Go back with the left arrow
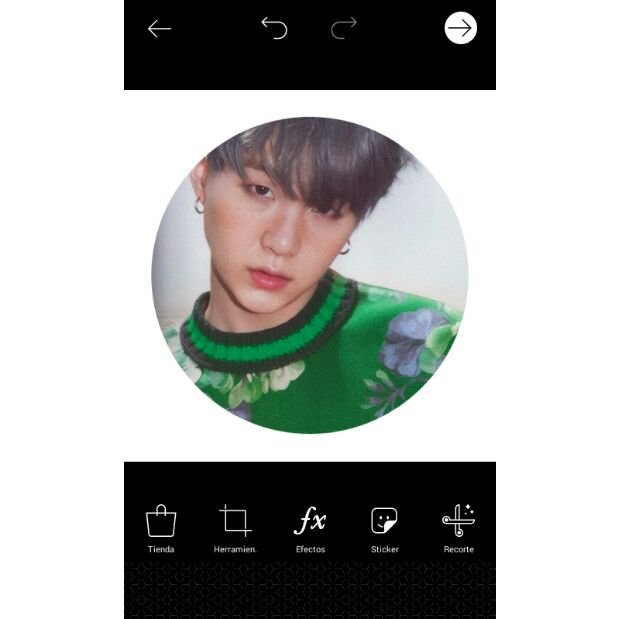This screenshot has width=619, height=619. point(160,29)
